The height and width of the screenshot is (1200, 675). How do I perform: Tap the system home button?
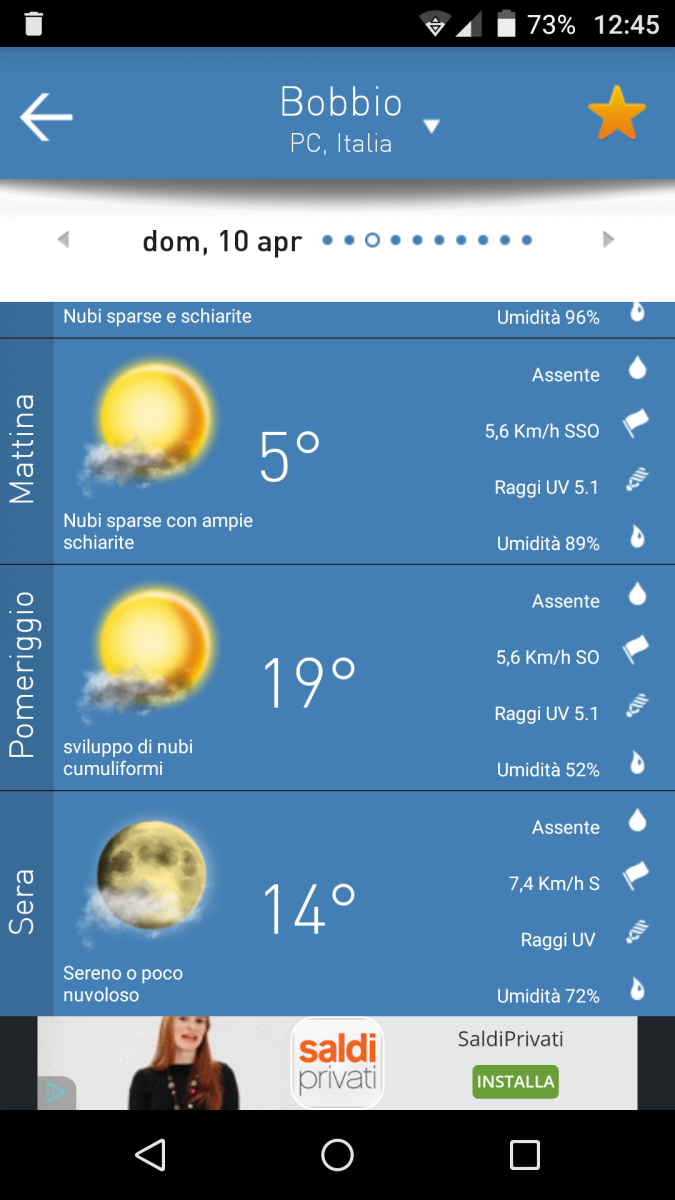338,1155
